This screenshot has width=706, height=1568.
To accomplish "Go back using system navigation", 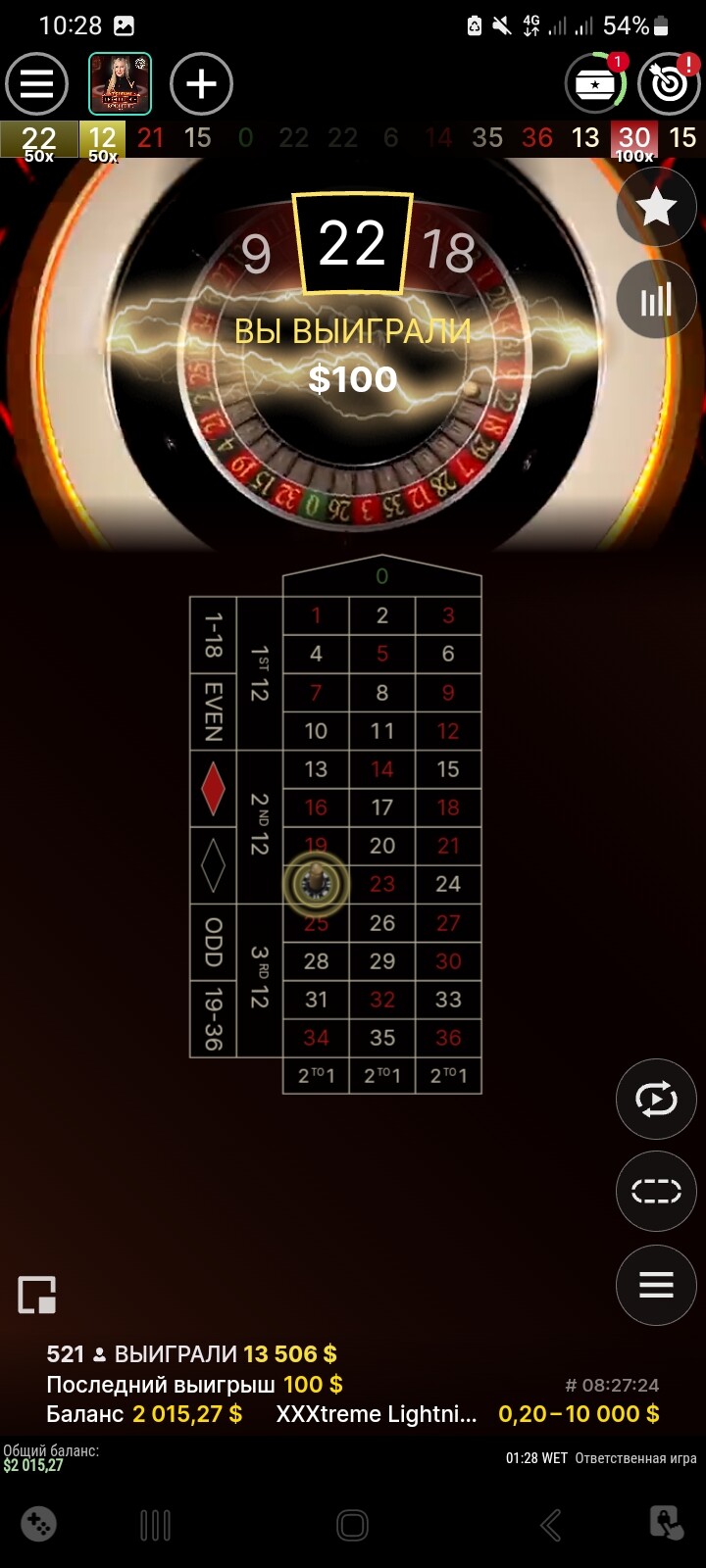I will (x=550, y=1525).
